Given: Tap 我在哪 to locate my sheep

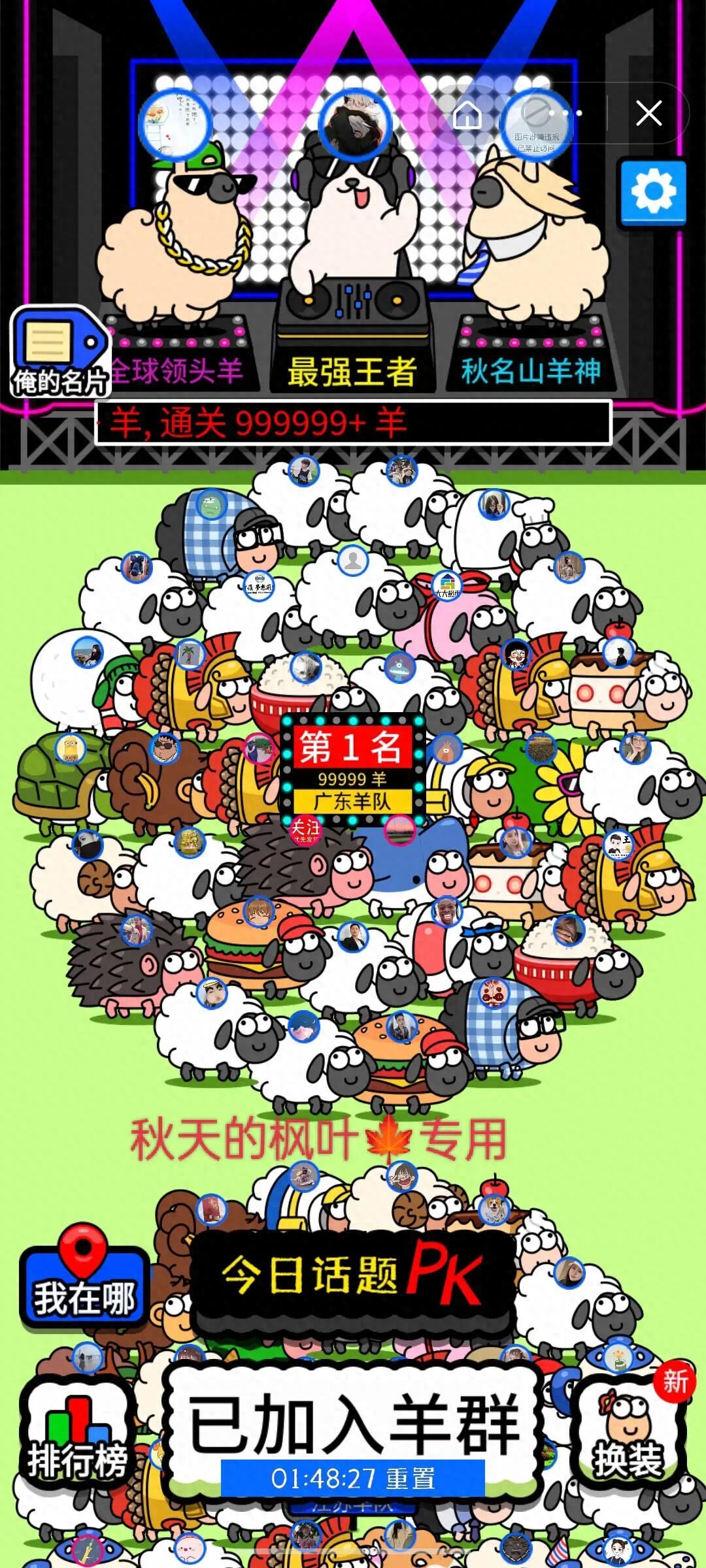Looking at the screenshot, I should click(x=84, y=1282).
